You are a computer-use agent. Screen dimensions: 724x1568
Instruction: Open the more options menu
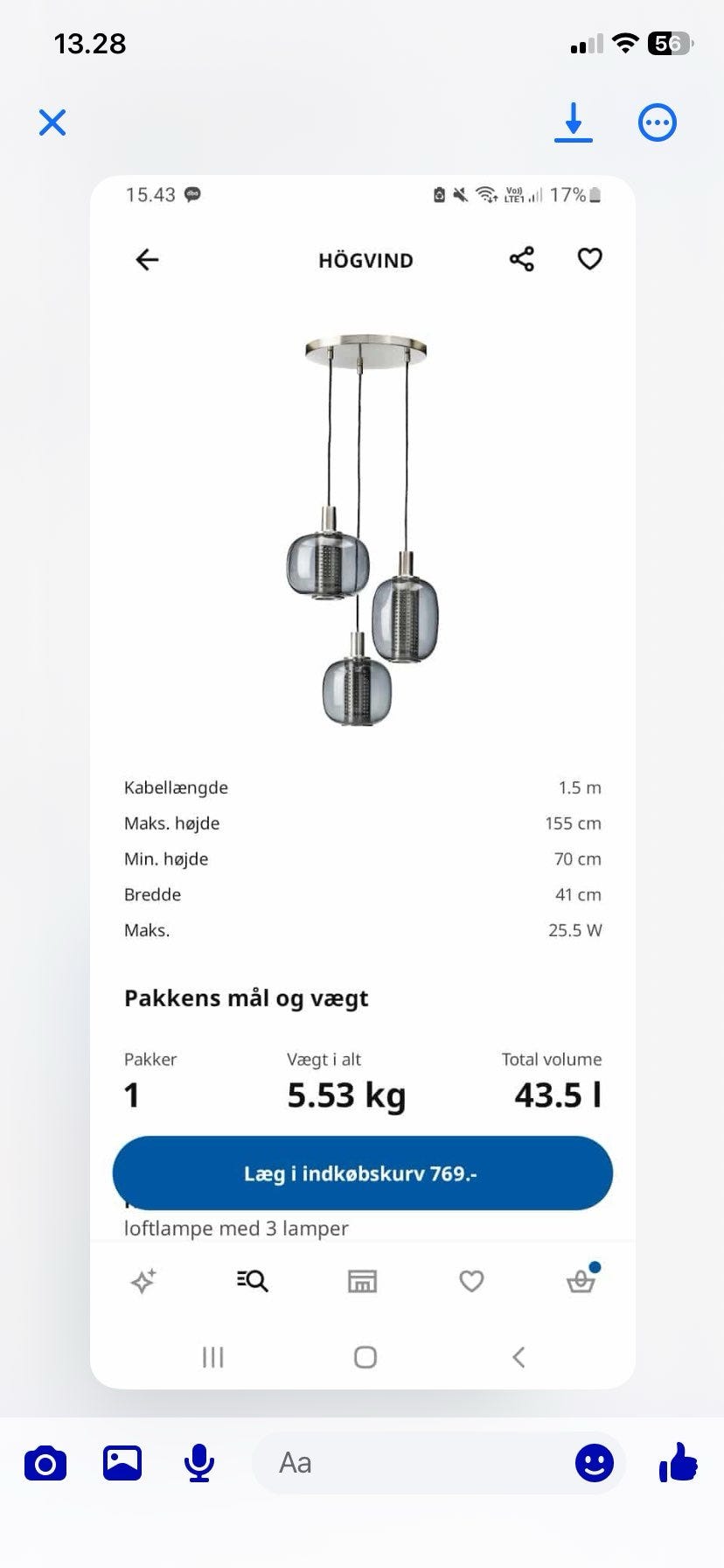(657, 122)
